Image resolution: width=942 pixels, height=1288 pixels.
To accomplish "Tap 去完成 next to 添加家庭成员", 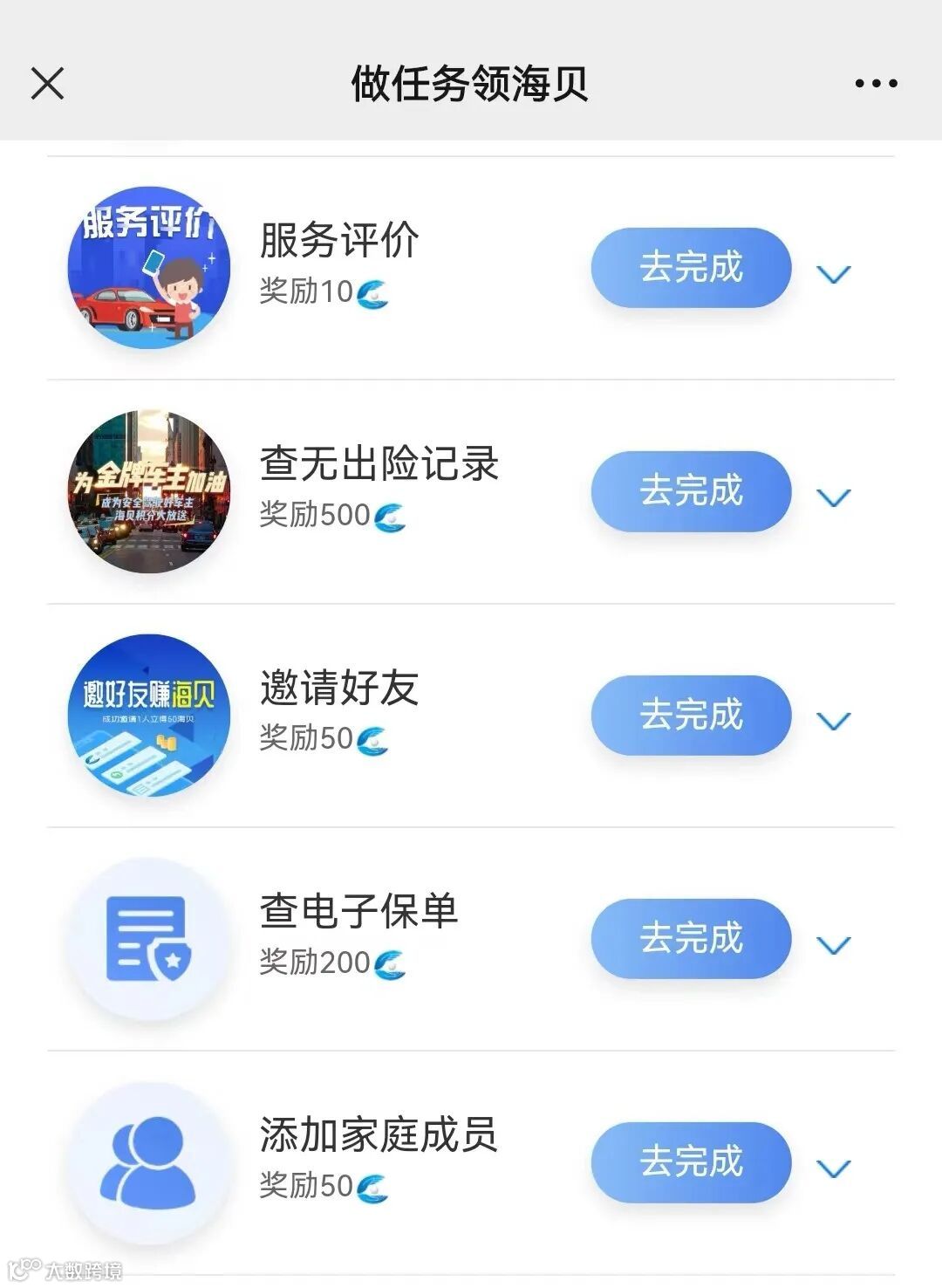I will coord(691,1161).
